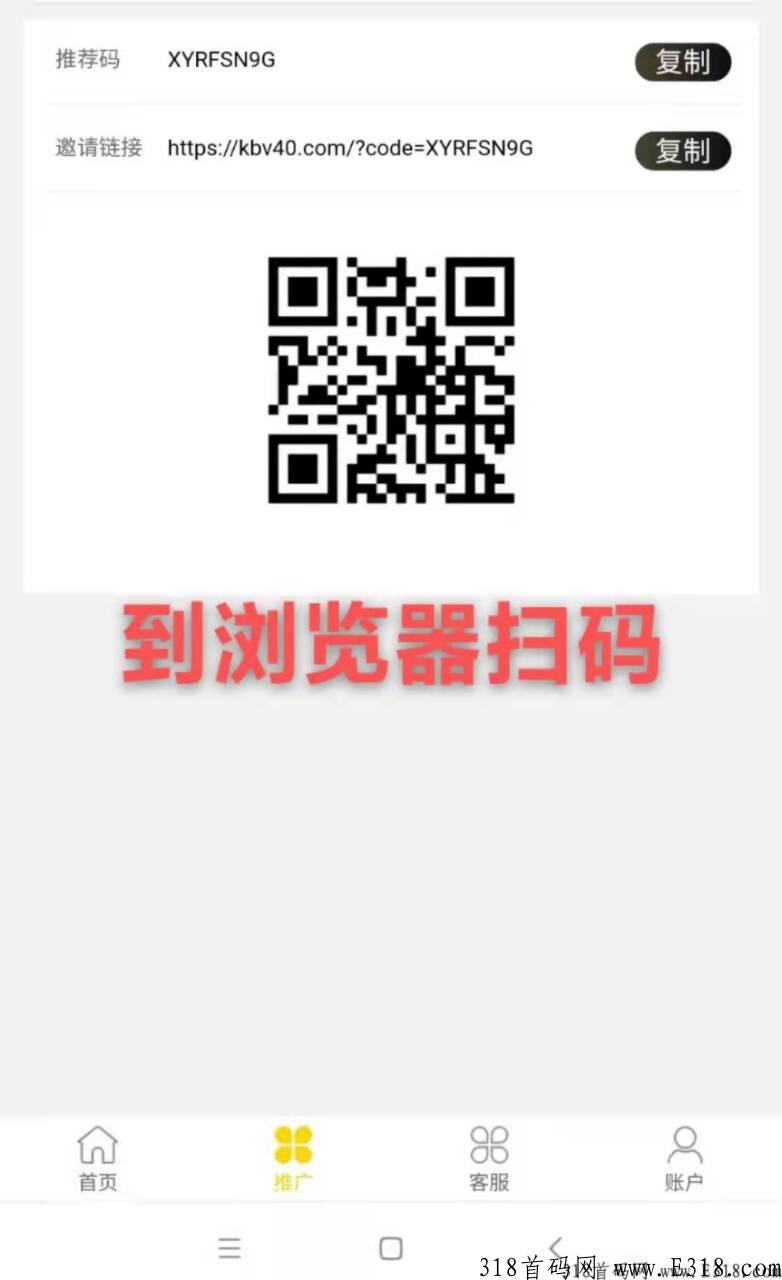The image size is (782, 1280).
Task: Copy the invitation link
Action: [x=683, y=151]
